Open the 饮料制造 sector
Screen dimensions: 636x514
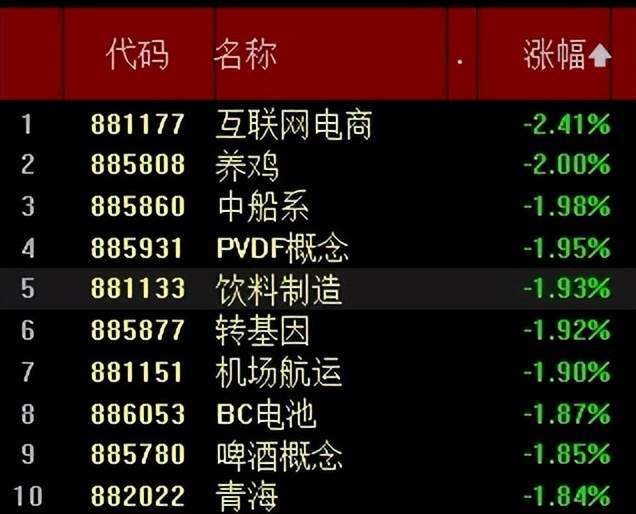[x=279, y=289]
